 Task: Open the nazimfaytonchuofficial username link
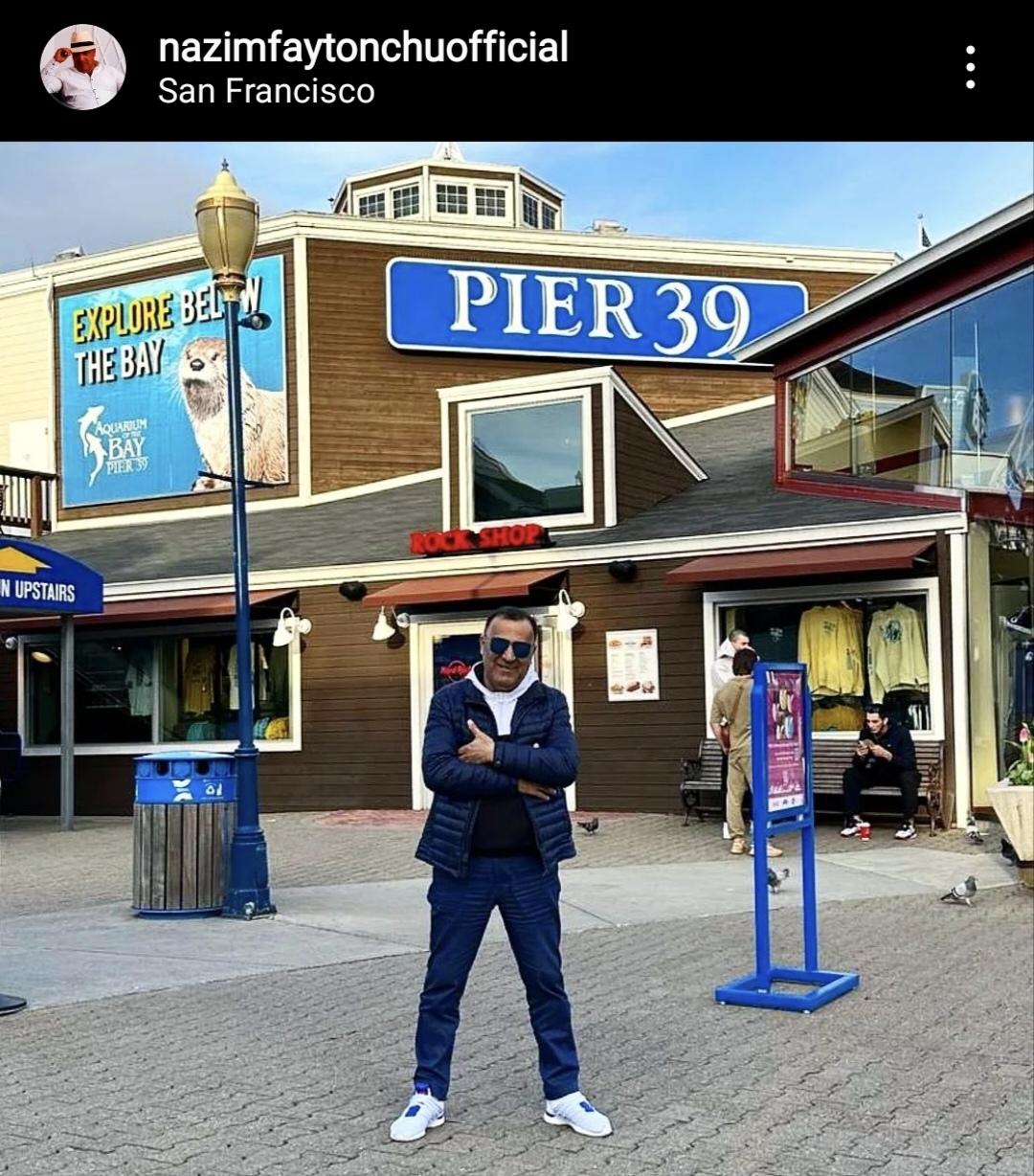[x=363, y=47]
